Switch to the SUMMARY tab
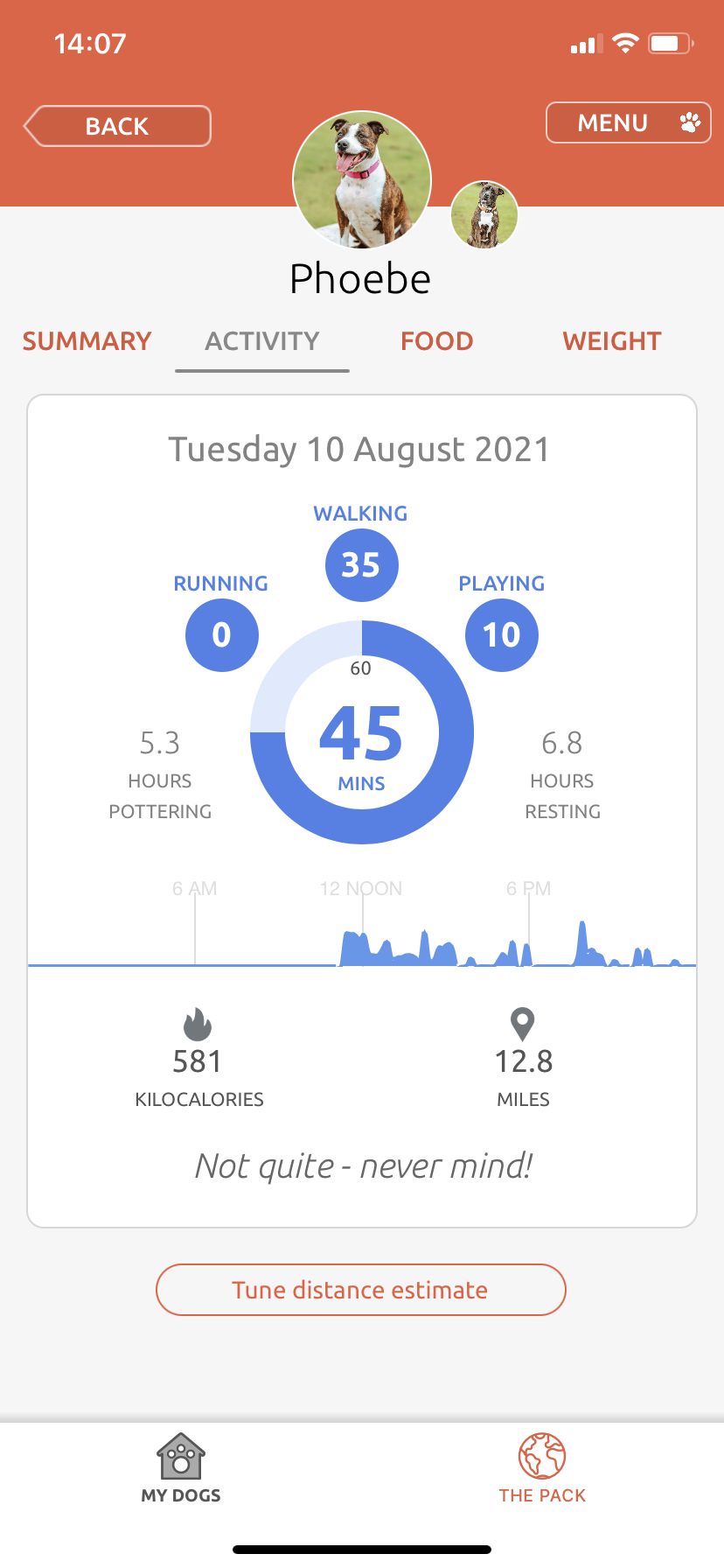The image size is (724, 1568). click(87, 341)
